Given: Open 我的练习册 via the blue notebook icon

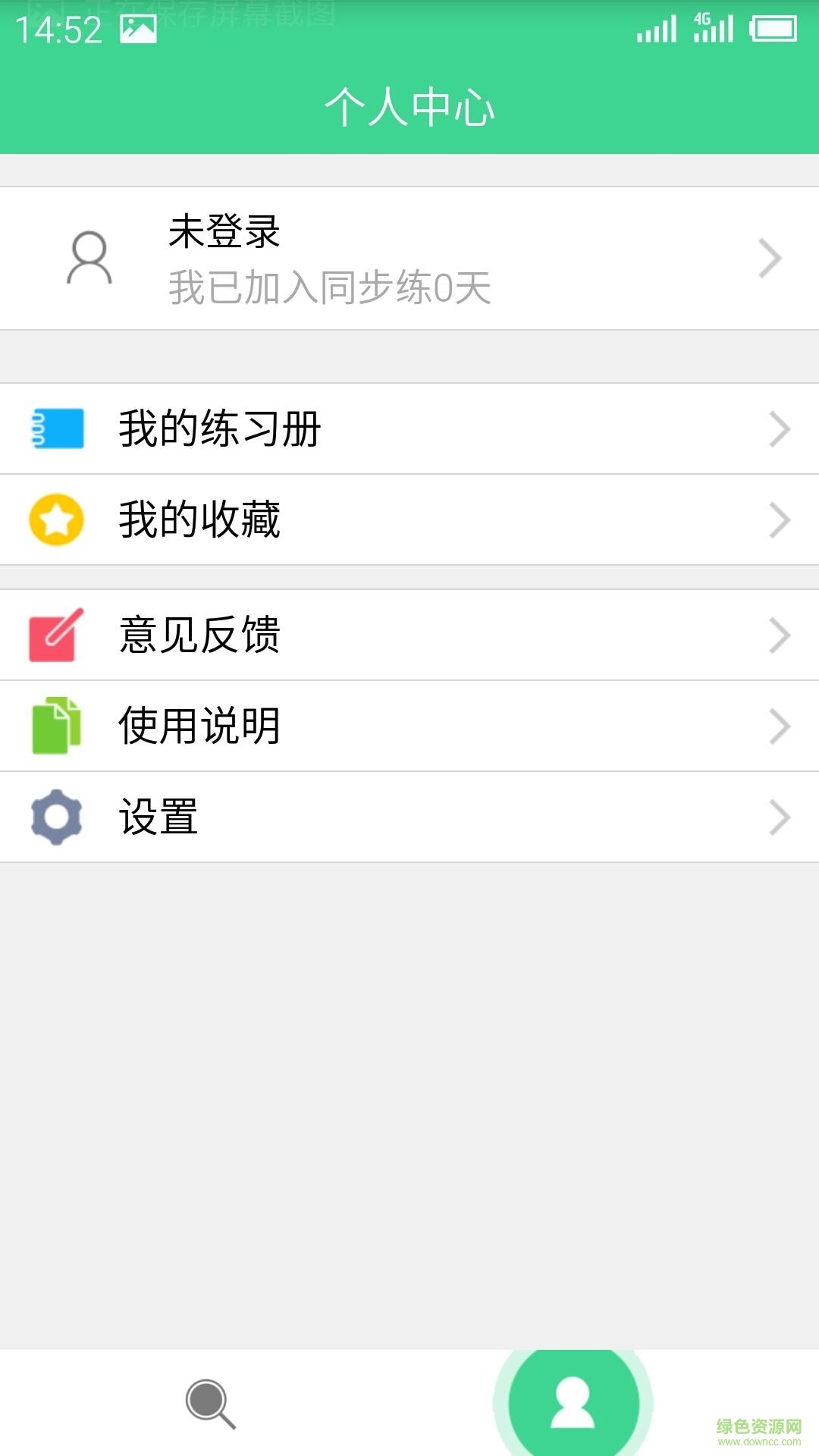Looking at the screenshot, I should (56, 428).
